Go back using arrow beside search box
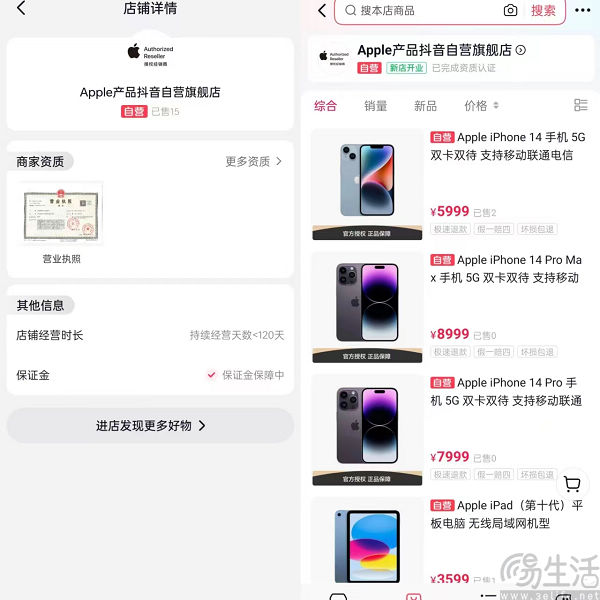 click(322, 10)
